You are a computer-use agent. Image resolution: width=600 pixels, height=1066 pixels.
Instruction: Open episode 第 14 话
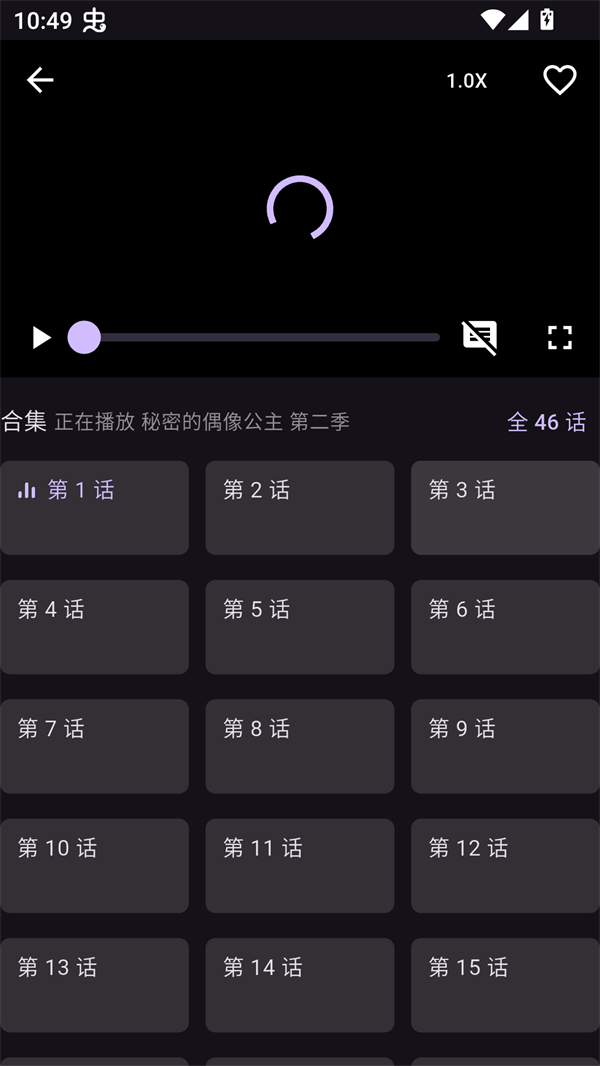(x=299, y=985)
